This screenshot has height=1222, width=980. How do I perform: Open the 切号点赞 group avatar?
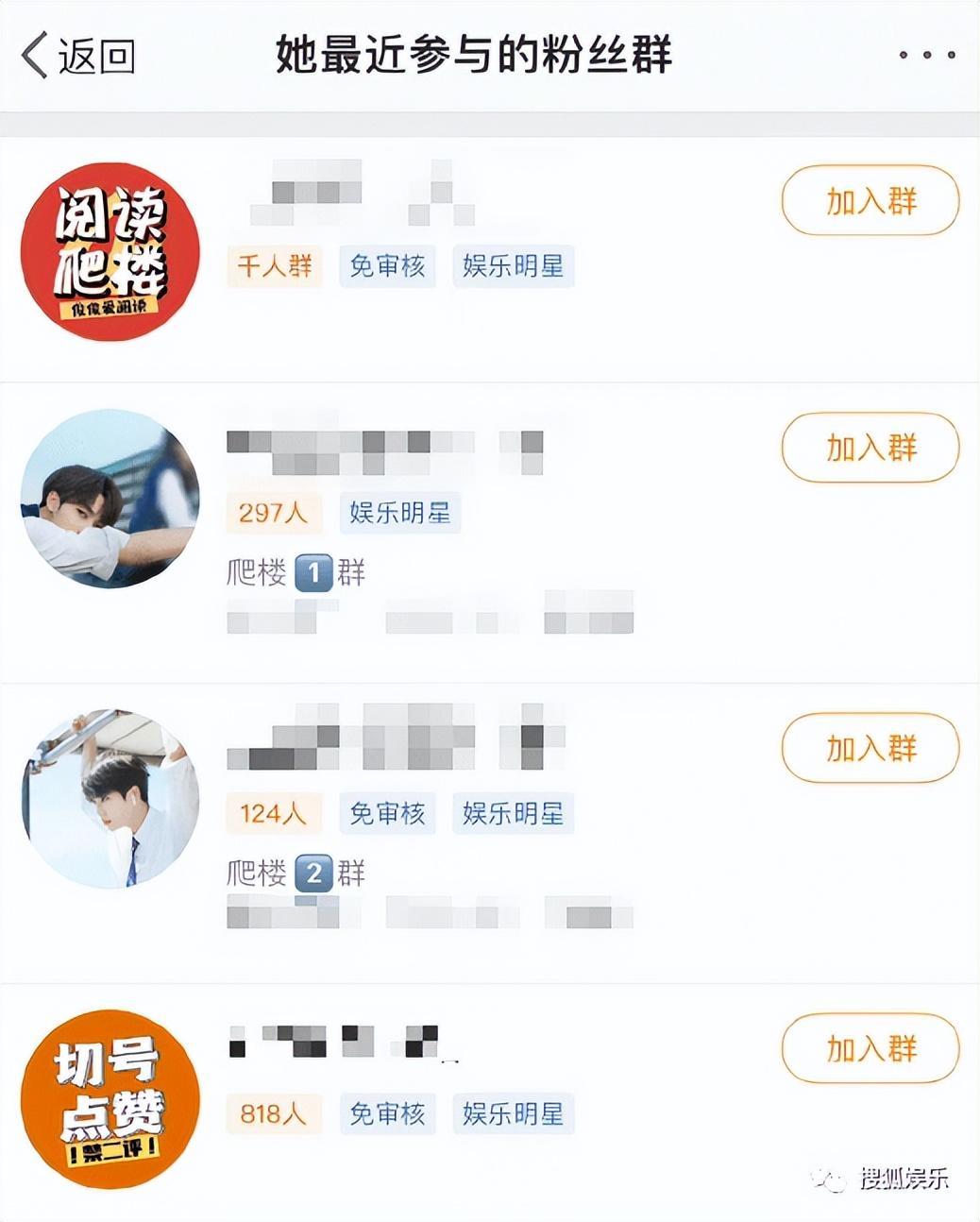pyautogui.click(x=110, y=1099)
